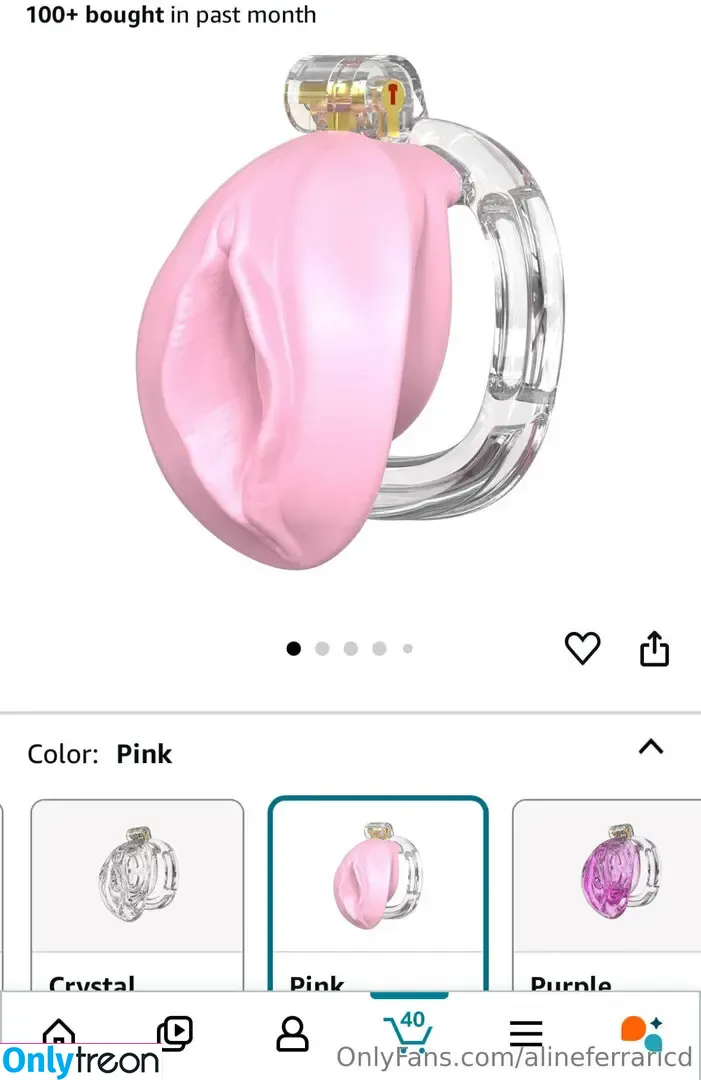Collapse the Color options section

(651, 747)
